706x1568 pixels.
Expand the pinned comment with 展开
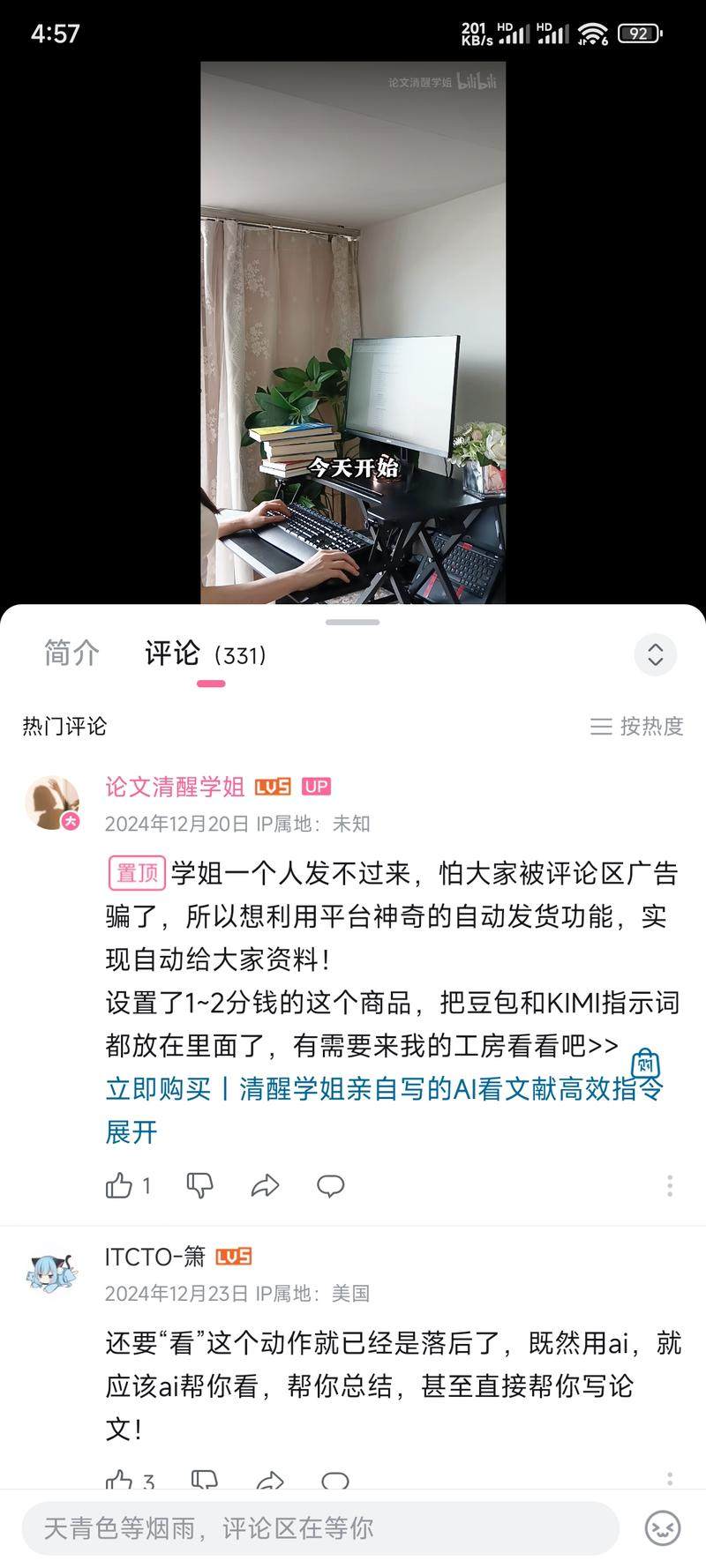pos(131,1132)
